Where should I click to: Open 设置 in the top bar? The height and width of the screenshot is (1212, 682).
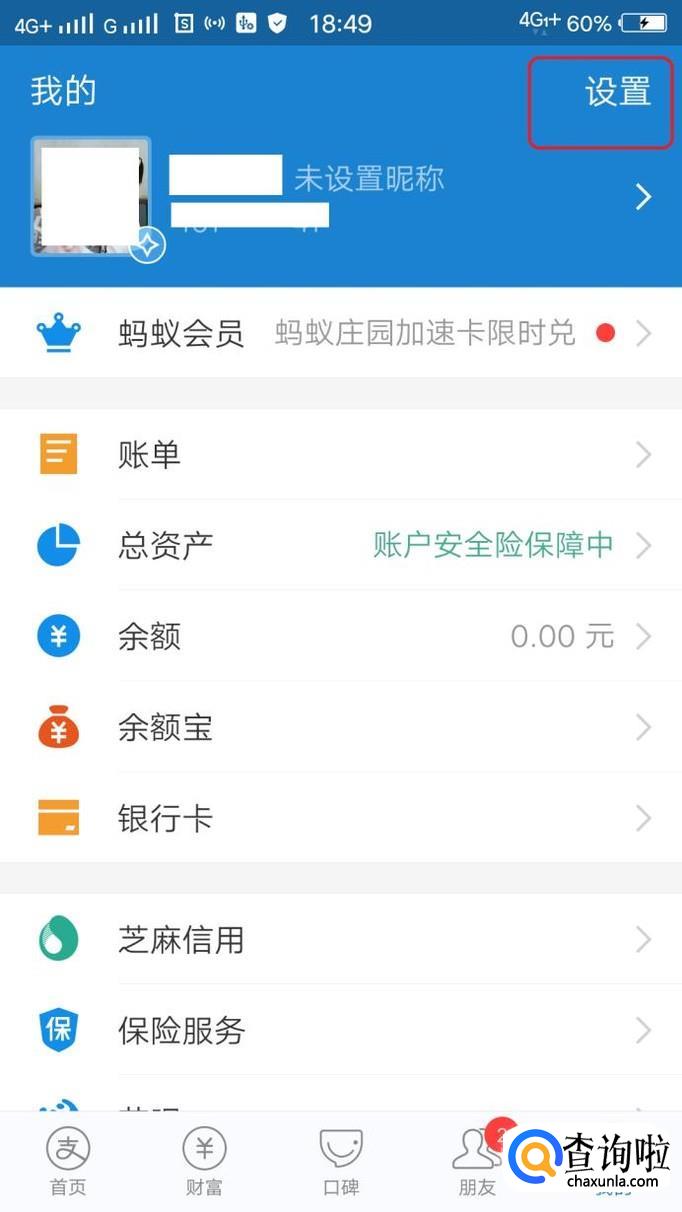tap(617, 93)
